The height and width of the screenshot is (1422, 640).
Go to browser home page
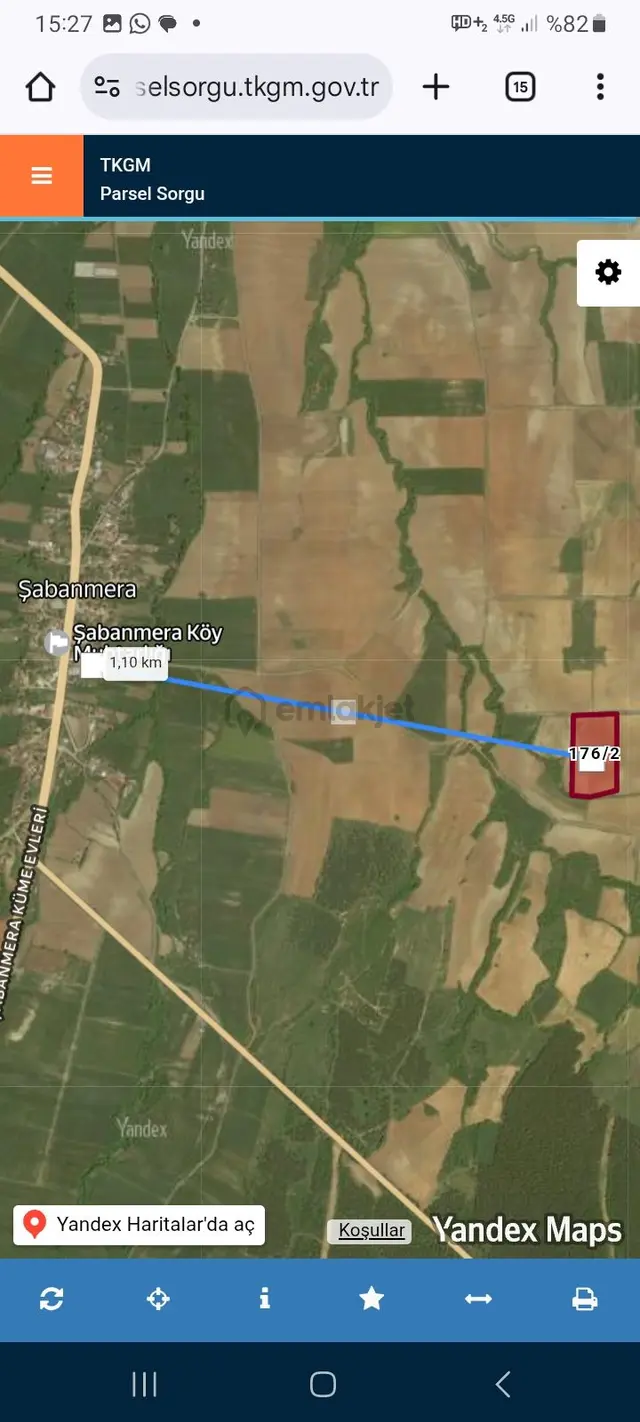[x=41, y=87]
